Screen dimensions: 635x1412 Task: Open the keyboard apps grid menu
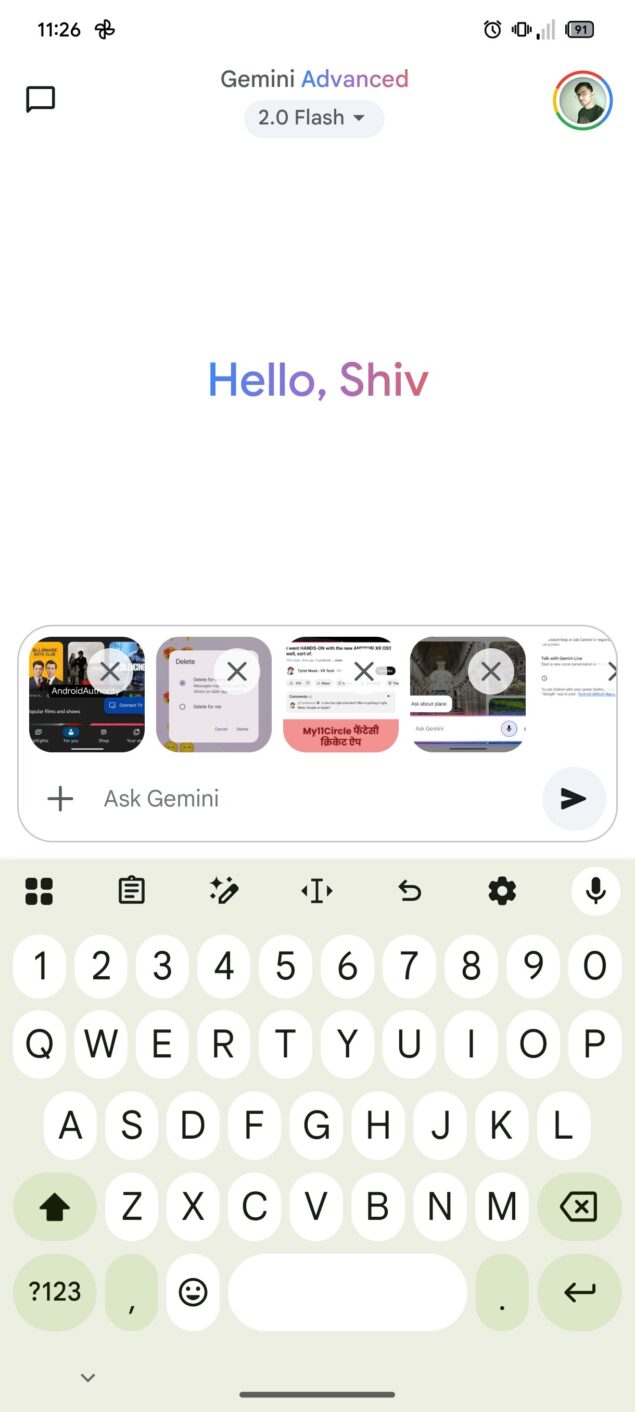pyautogui.click(x=39, y=890)
